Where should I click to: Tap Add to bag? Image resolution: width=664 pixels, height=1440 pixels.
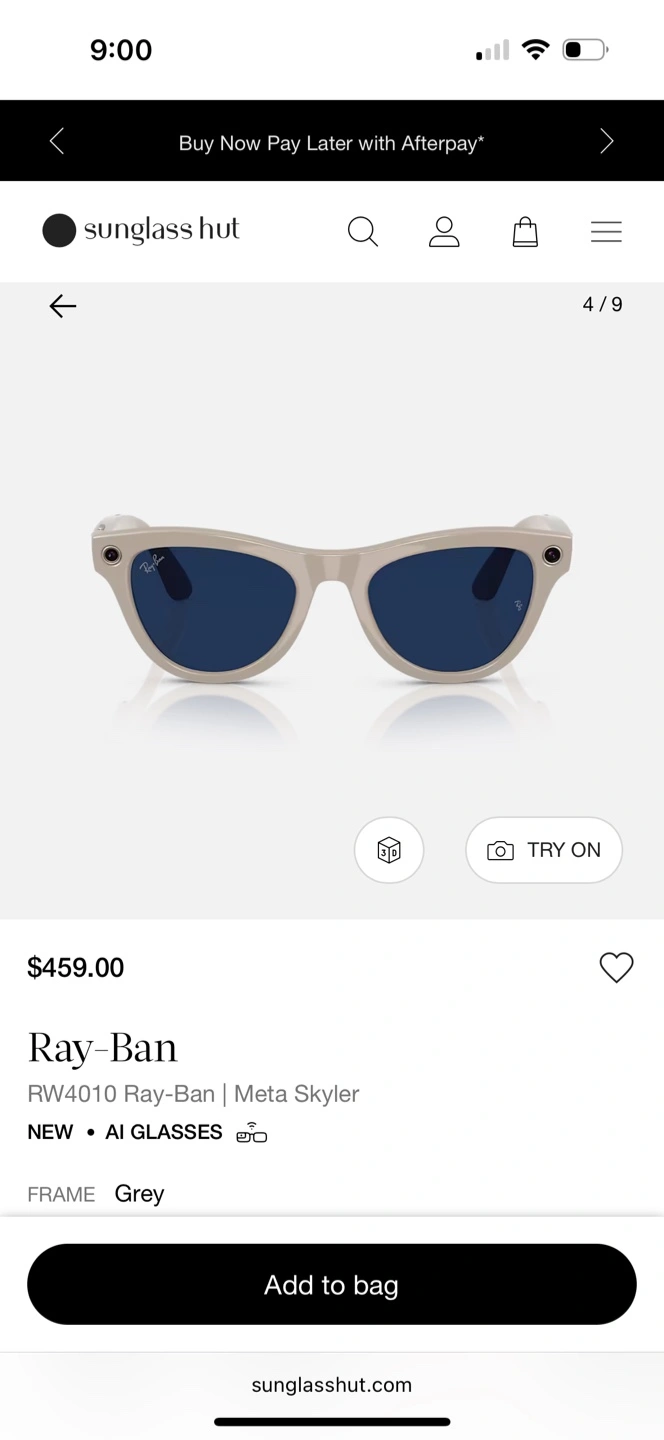pos(332,1285)
